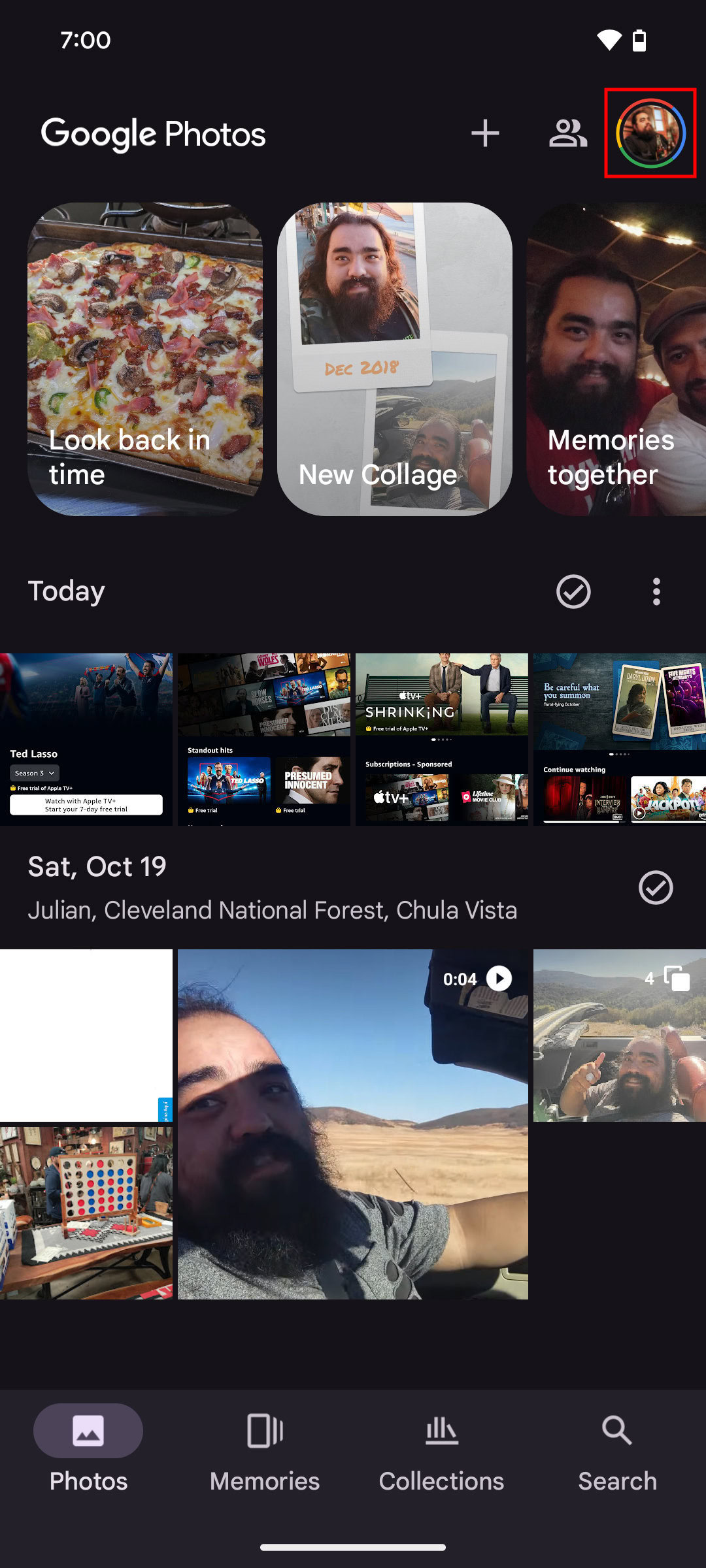Open the Standout hits screenshot
The width and height of the screenshot is (706, 1568).
pos(264,739)
